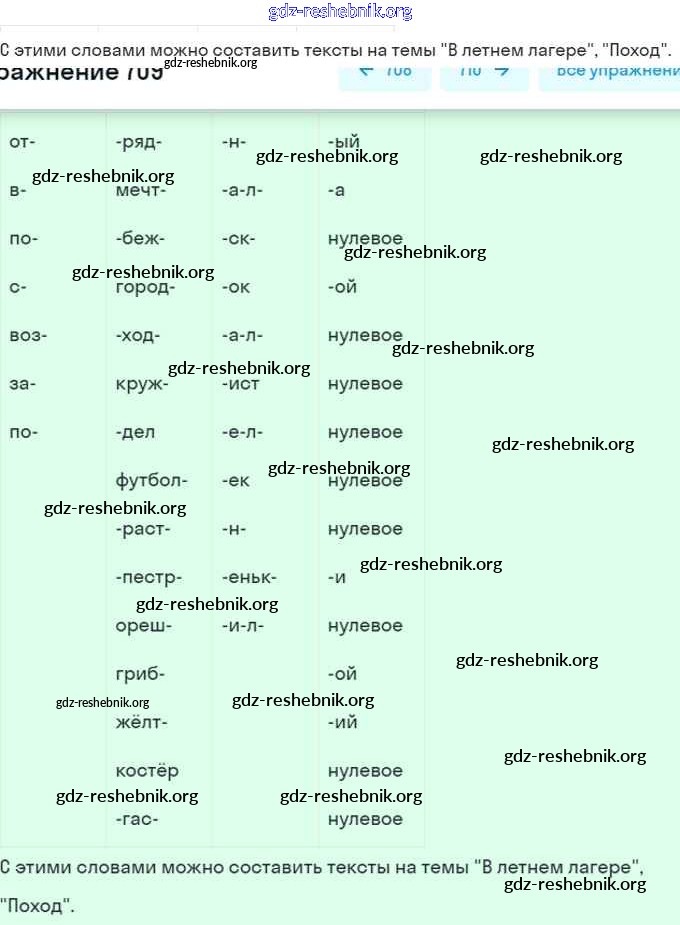Open the gdz-reshebnik.org link at top

tap(340, 12)
